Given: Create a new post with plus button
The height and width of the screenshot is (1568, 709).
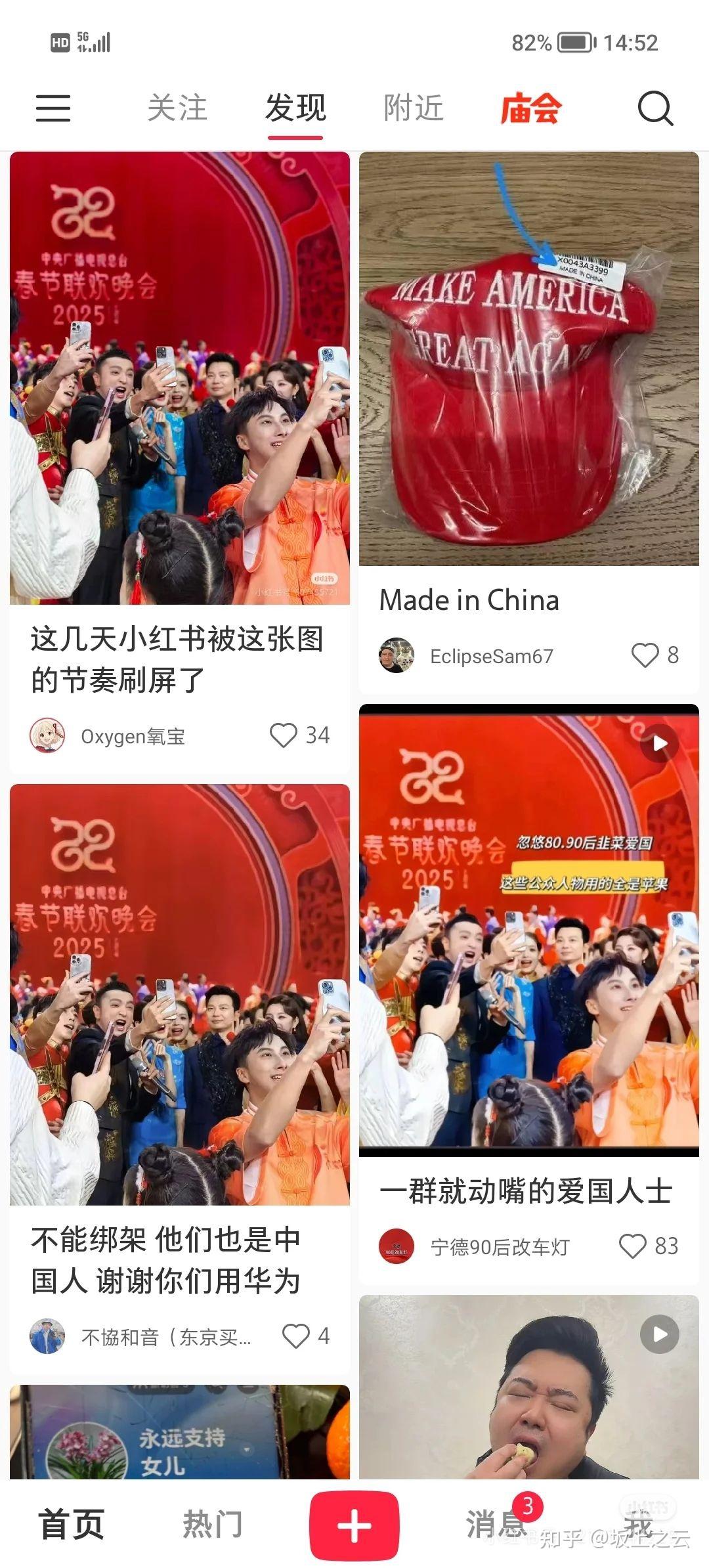Looking at the screenshot, I should pyautogui.click(x=354, y=1525).
